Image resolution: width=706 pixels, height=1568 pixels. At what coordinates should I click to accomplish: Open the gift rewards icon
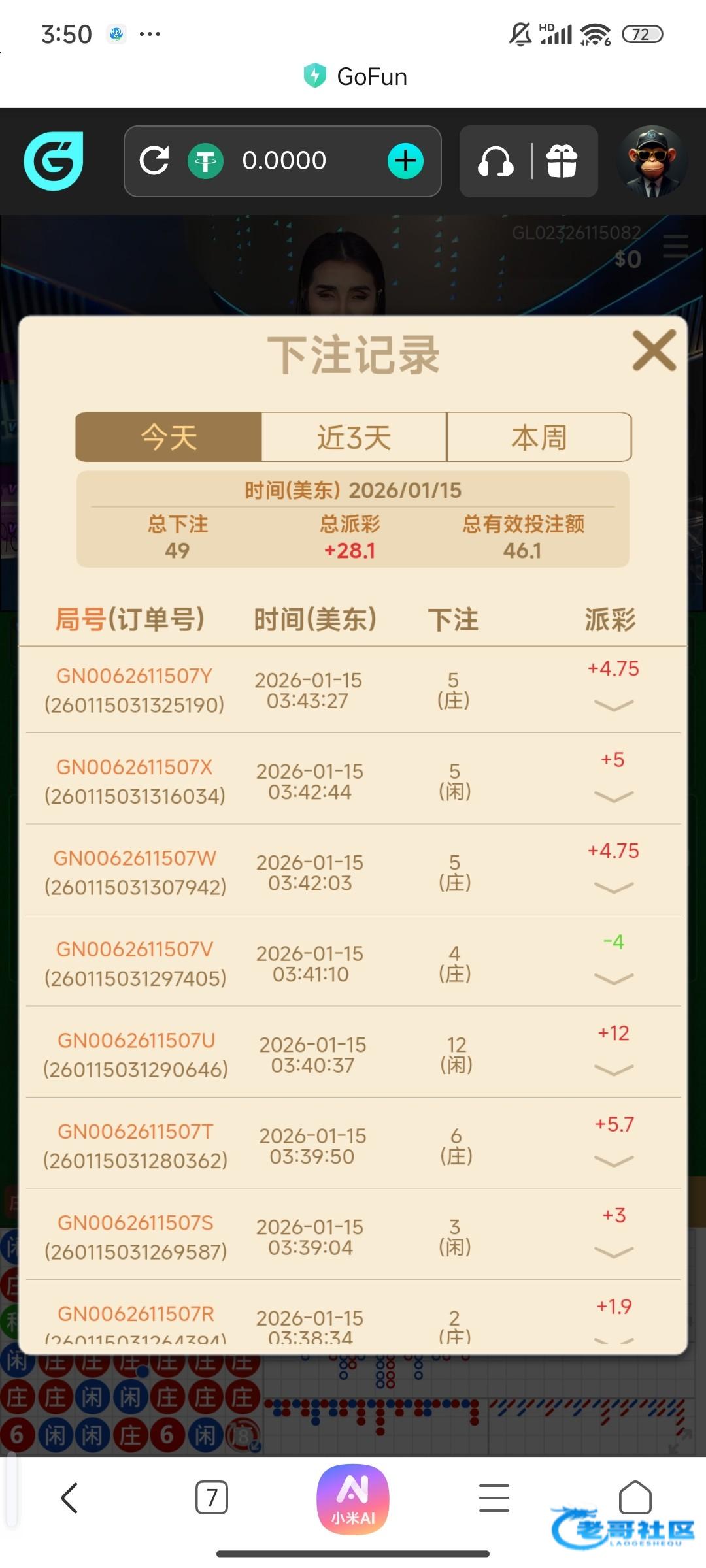[x=562, y=161]
